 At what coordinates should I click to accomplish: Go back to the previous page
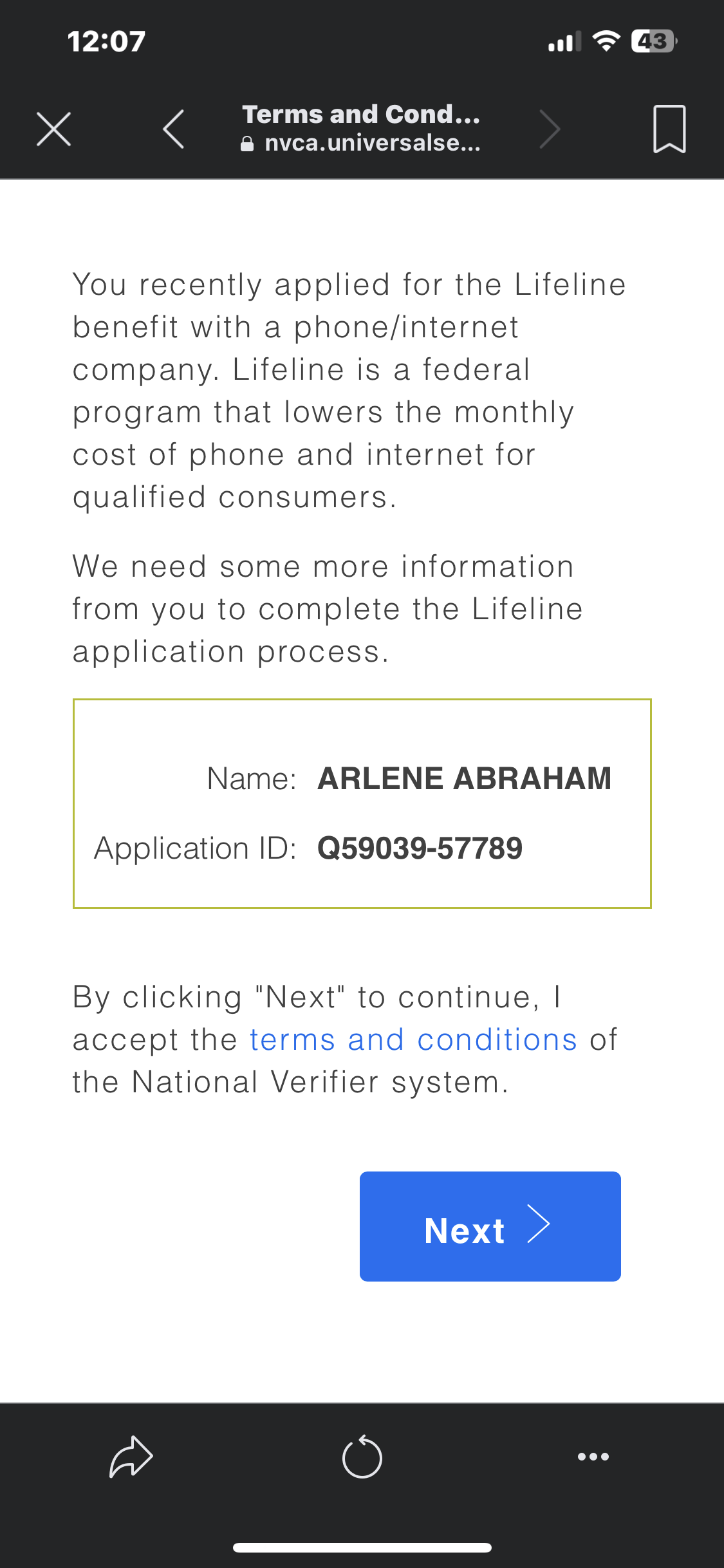coord(174,129)
